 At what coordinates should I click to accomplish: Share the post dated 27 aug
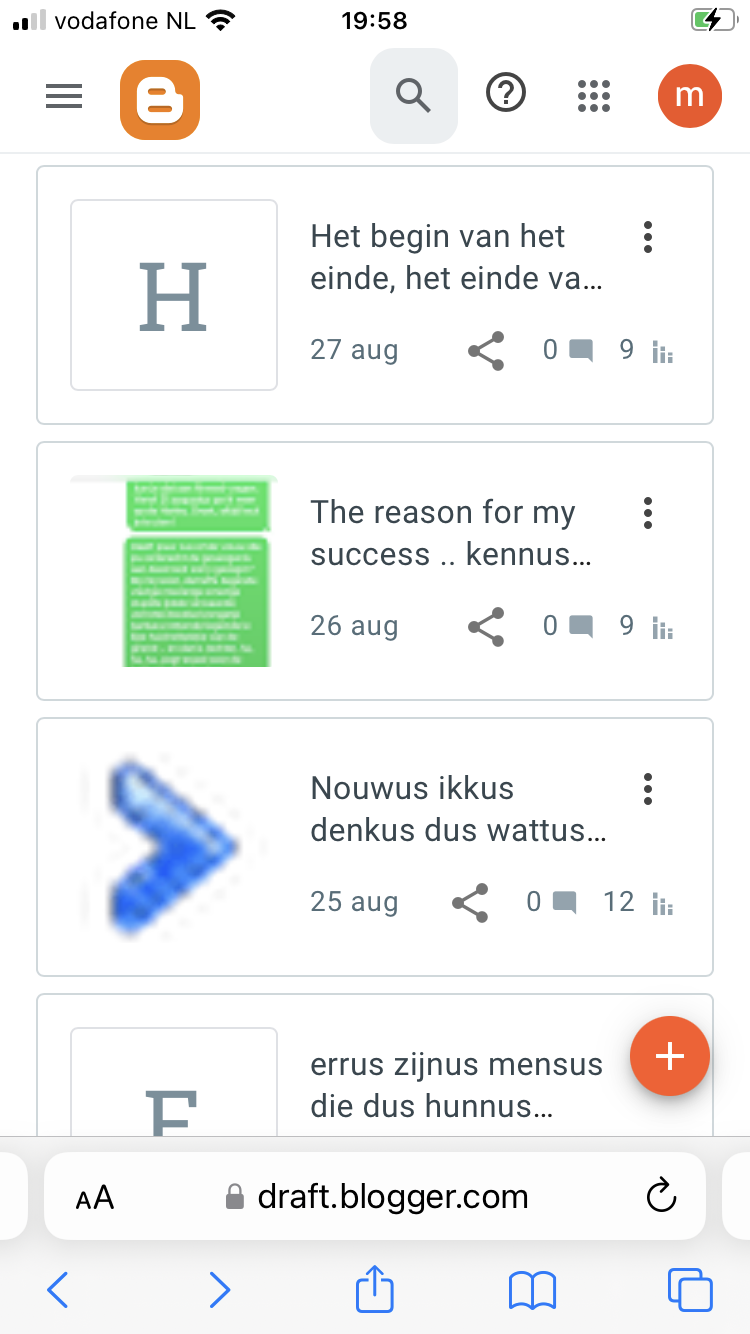[486, 351]
